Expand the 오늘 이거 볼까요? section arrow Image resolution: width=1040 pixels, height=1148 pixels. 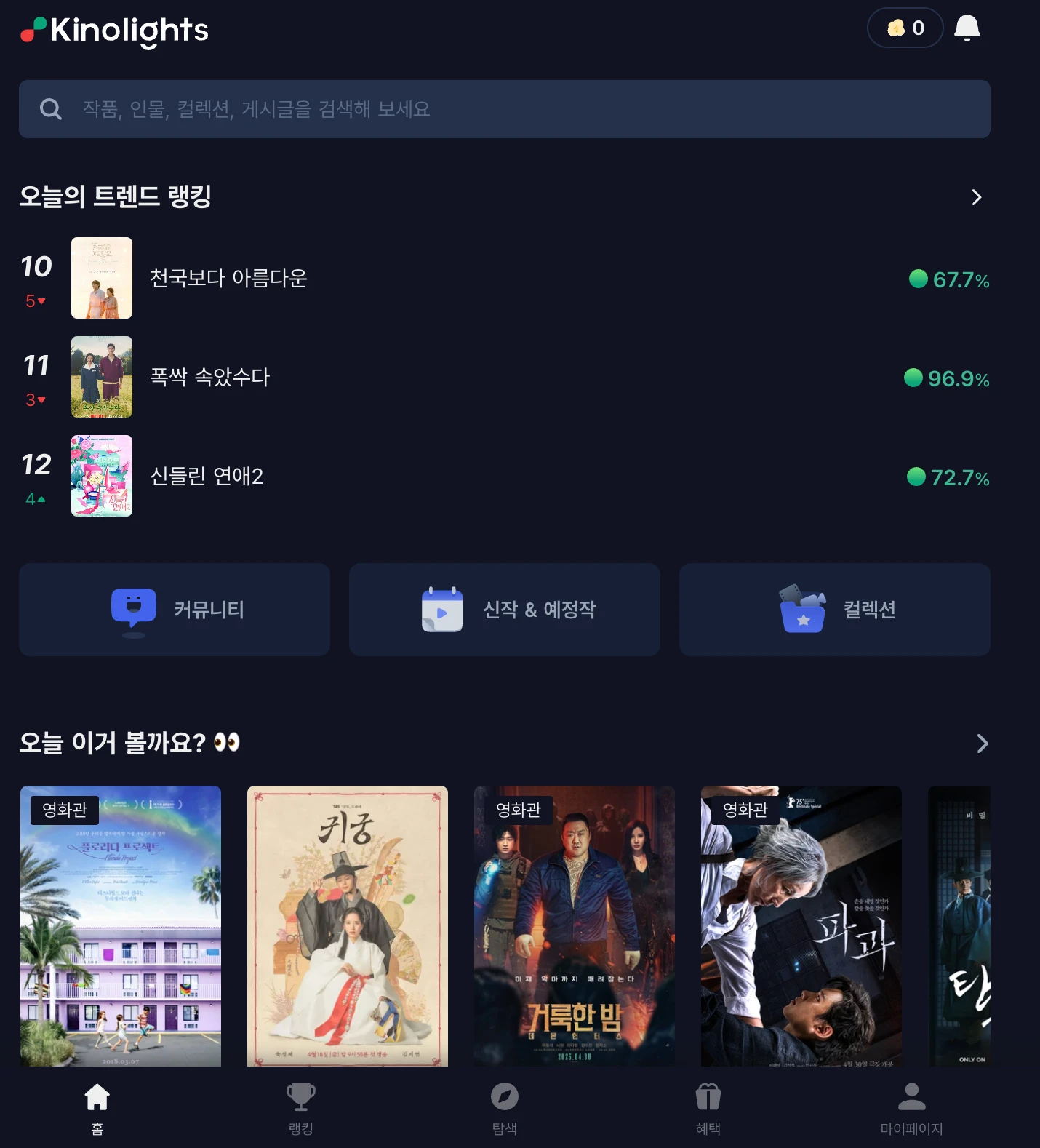[982, 744]
